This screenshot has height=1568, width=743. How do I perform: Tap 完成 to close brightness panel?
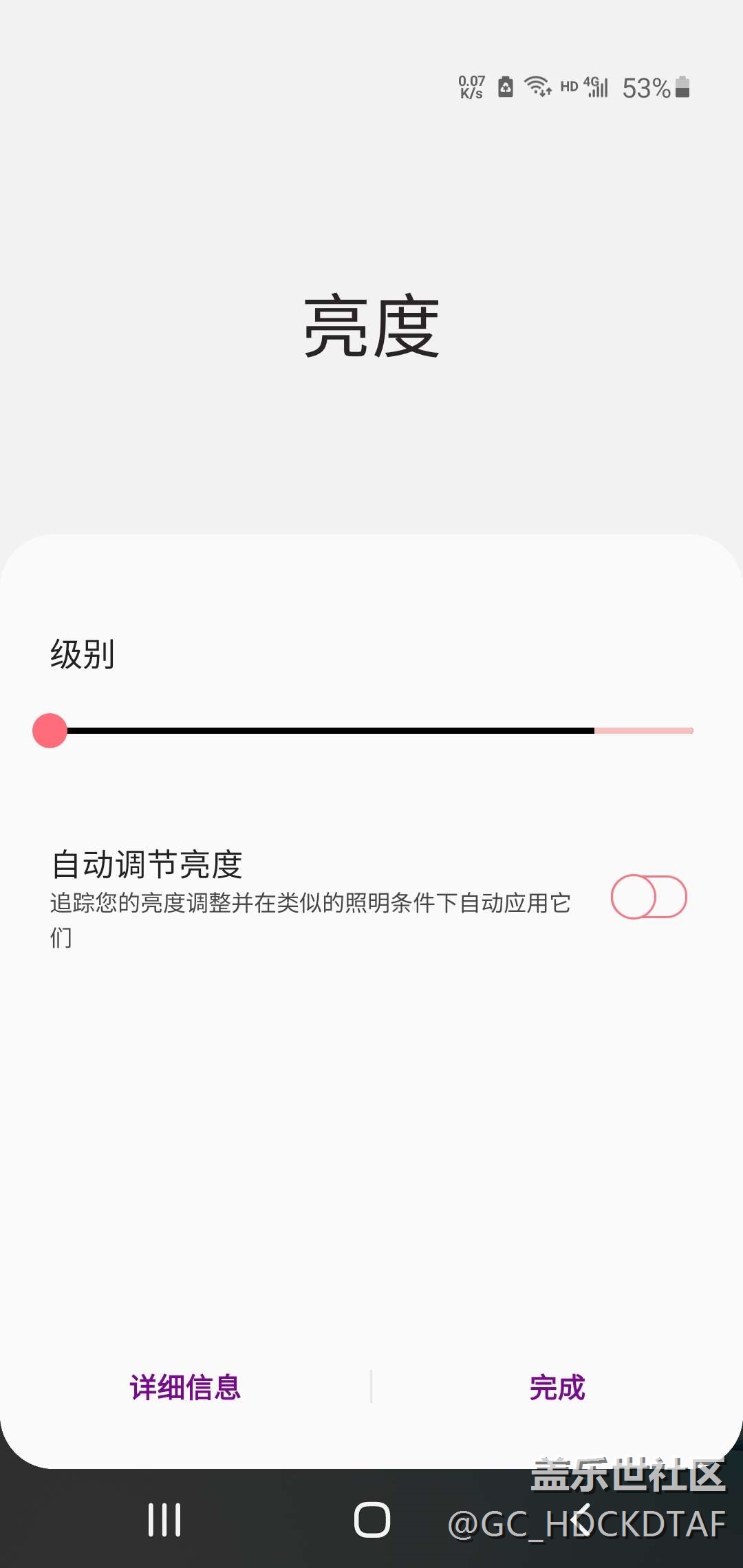557,1387
